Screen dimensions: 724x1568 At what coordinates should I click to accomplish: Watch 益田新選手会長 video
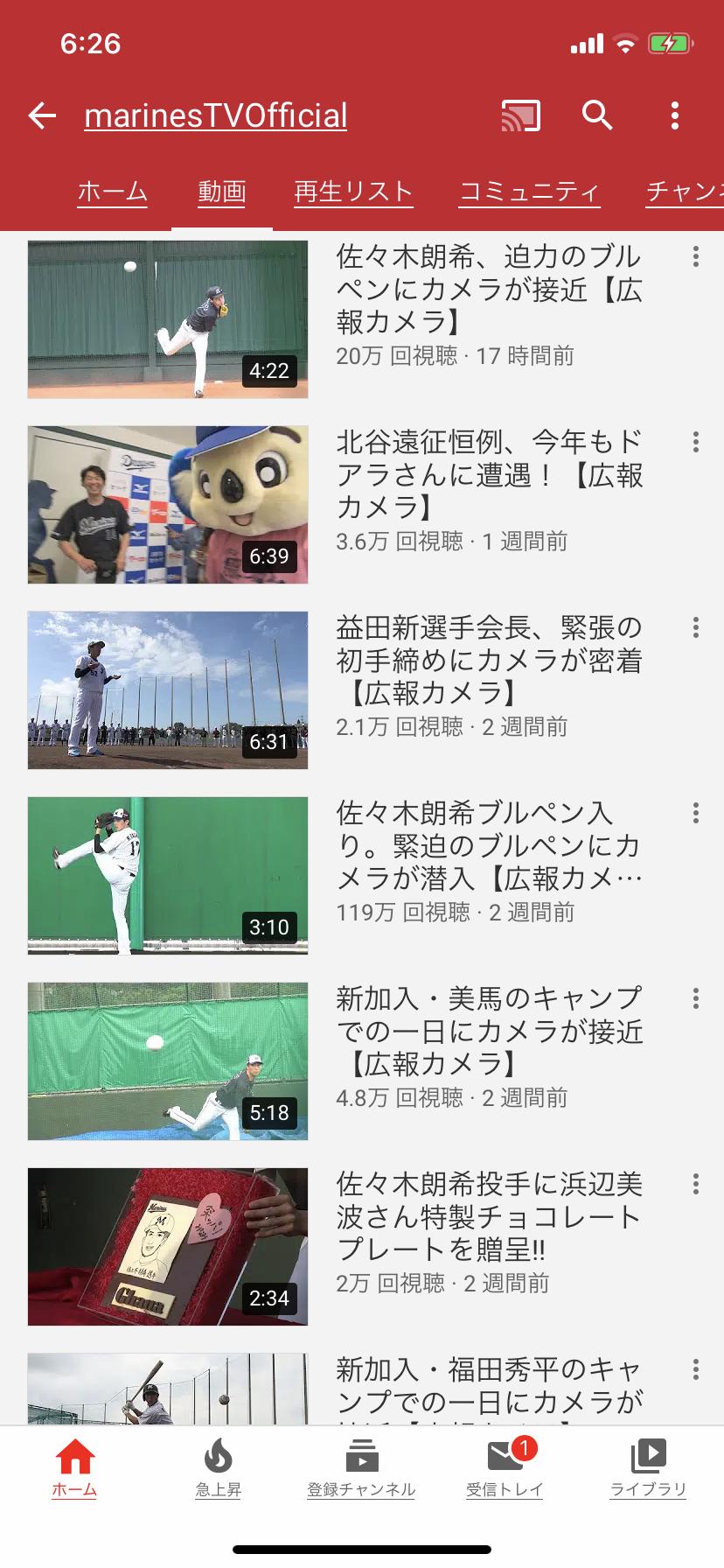[168, 690]
